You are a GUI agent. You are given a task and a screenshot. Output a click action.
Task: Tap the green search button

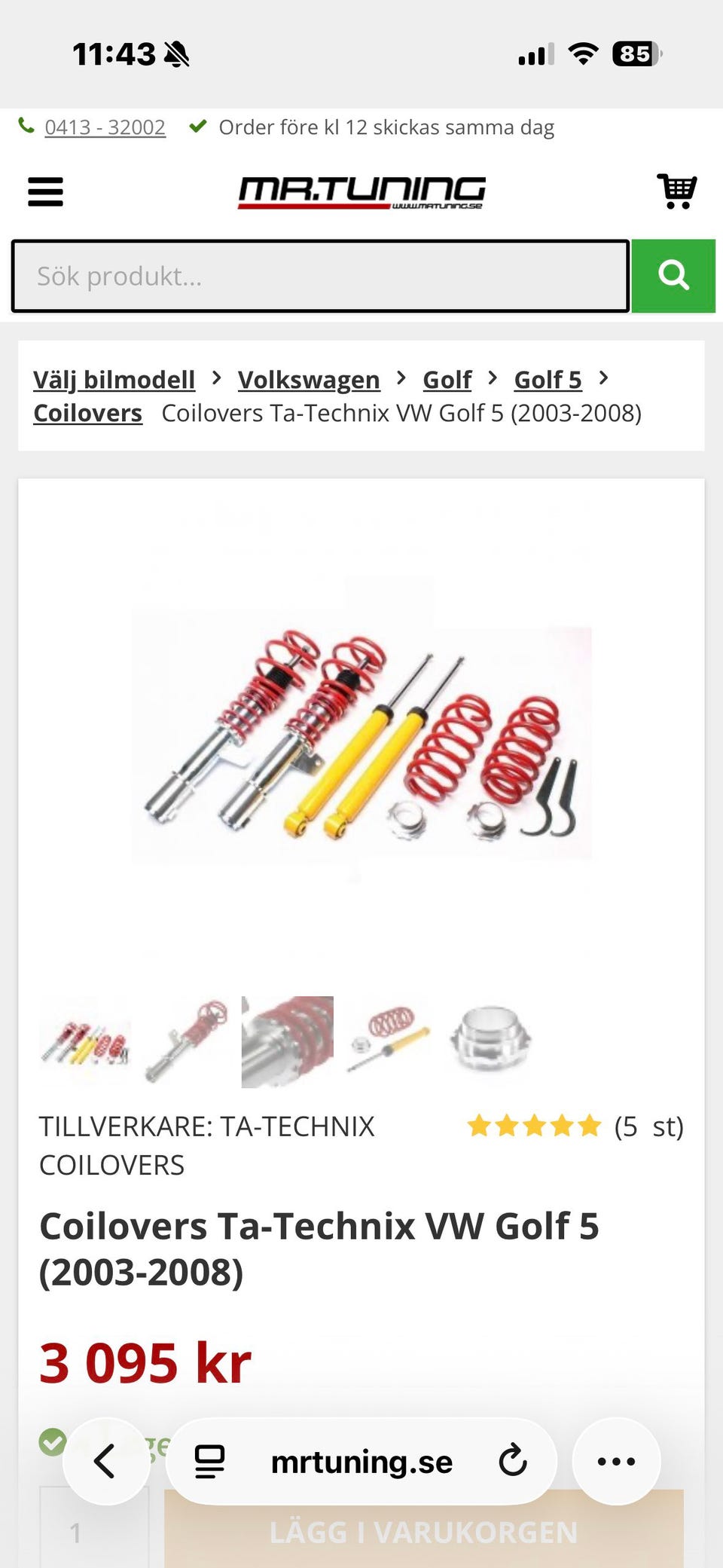[673, 276]
